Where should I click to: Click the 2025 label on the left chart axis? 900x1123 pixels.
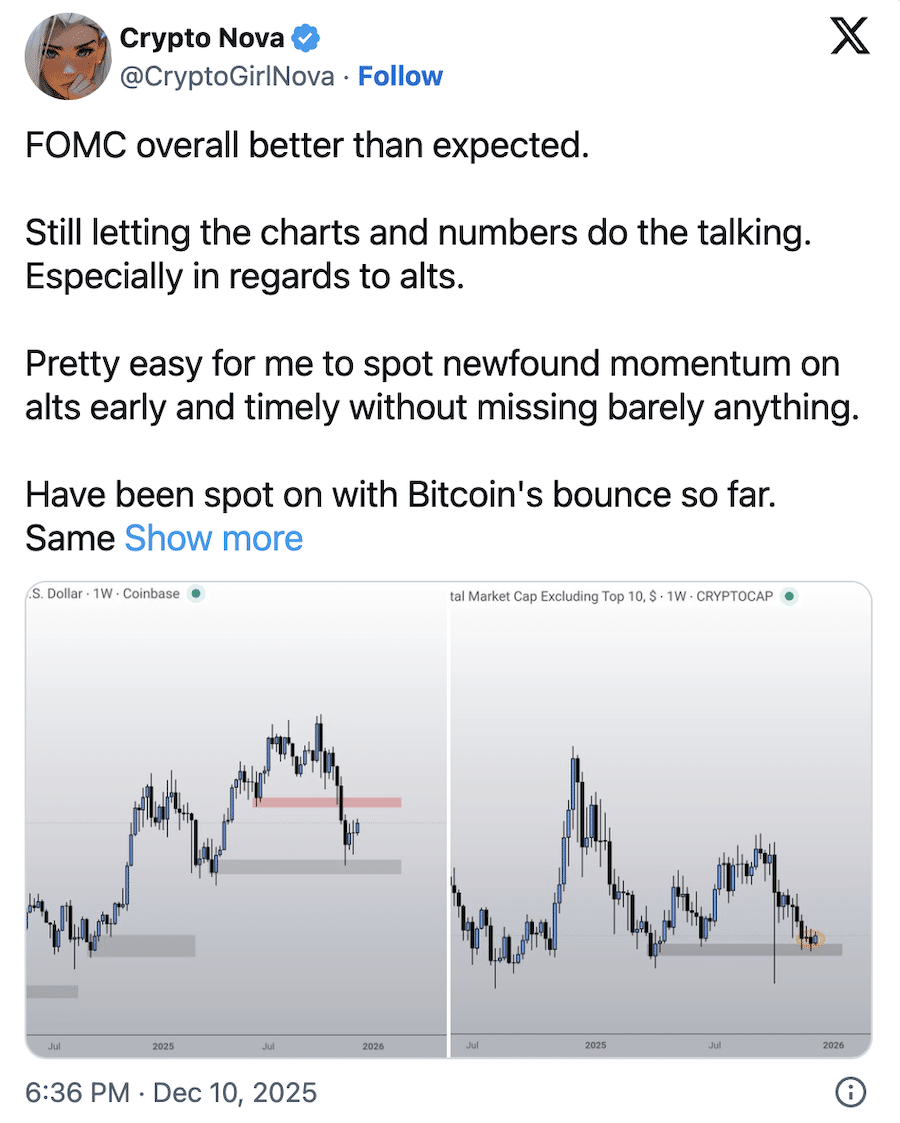click(x=163, y=1046)
